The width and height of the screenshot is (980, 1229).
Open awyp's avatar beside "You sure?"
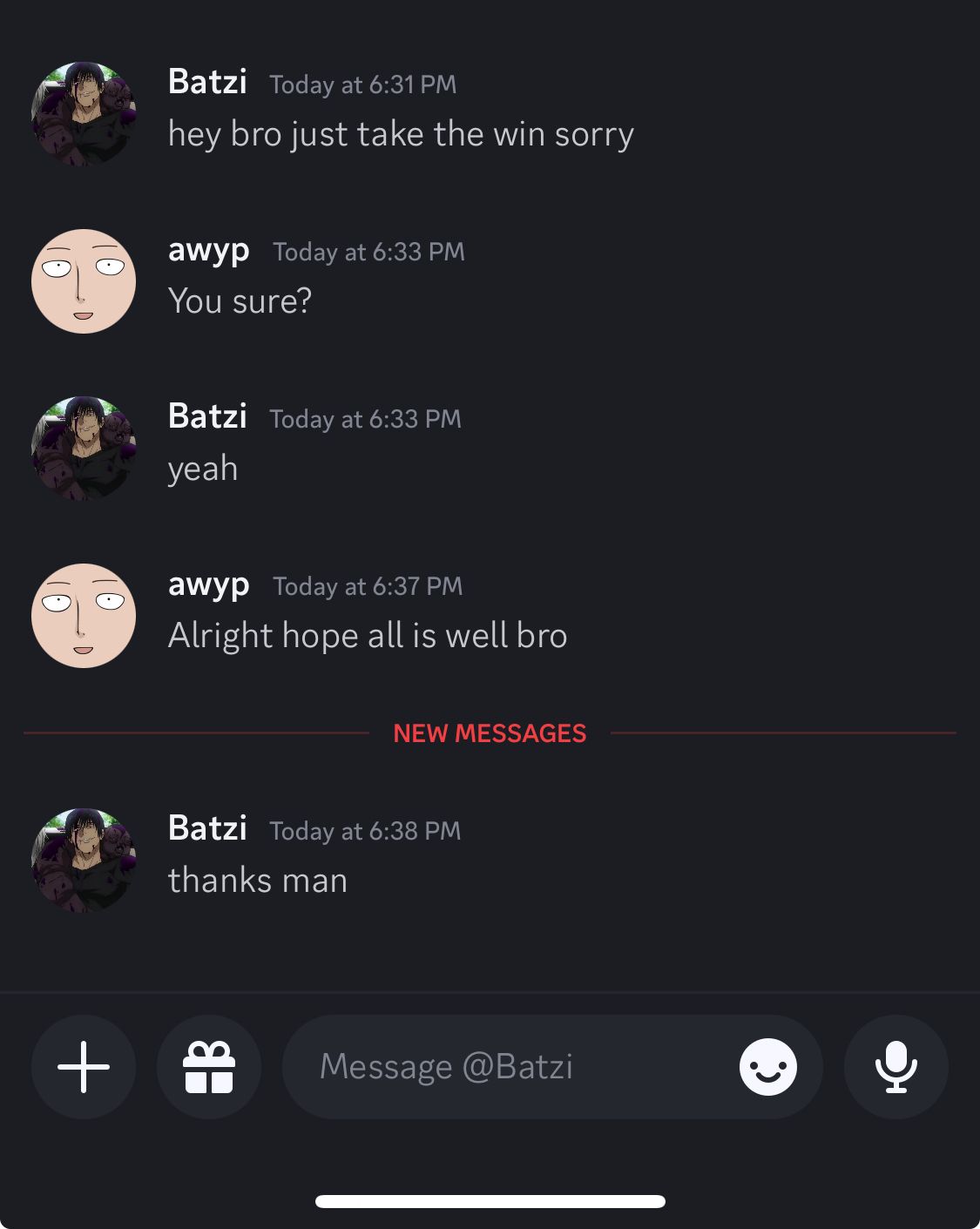point(84,281)
